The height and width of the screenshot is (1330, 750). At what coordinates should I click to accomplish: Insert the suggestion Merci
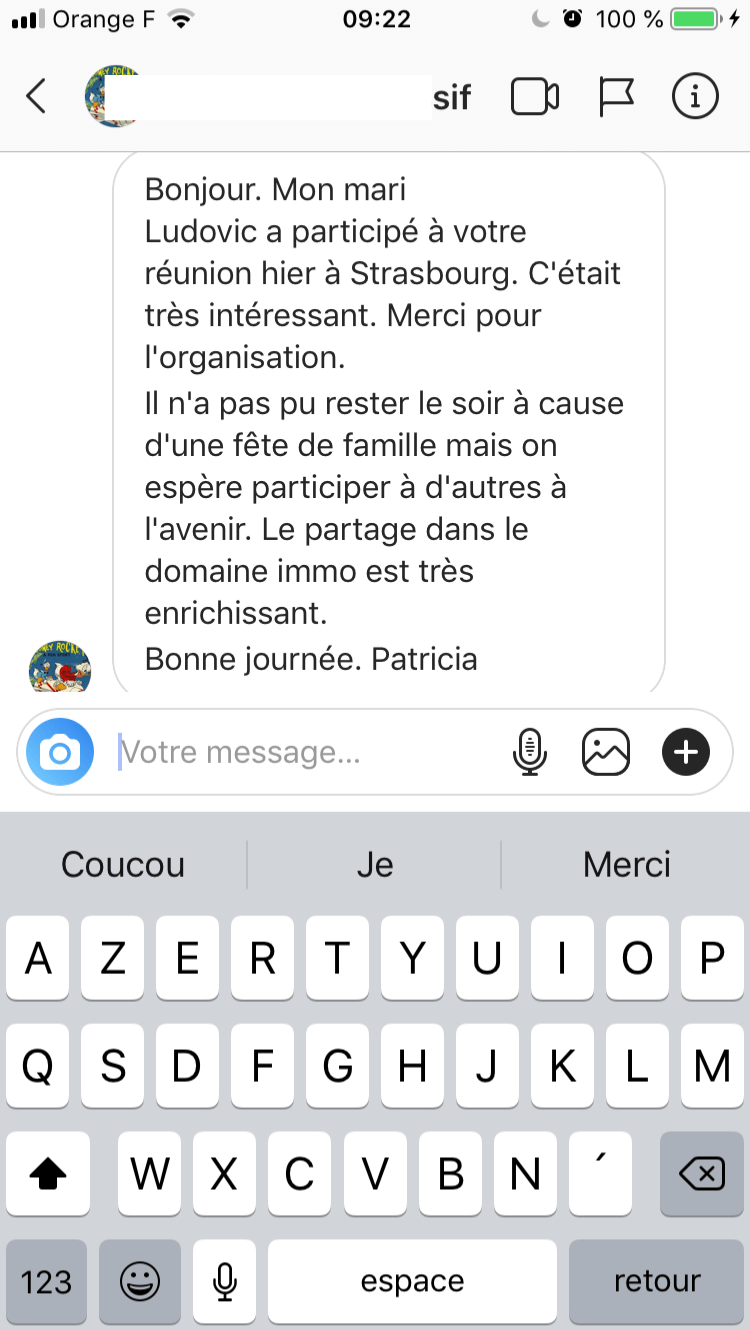point(627,865)
